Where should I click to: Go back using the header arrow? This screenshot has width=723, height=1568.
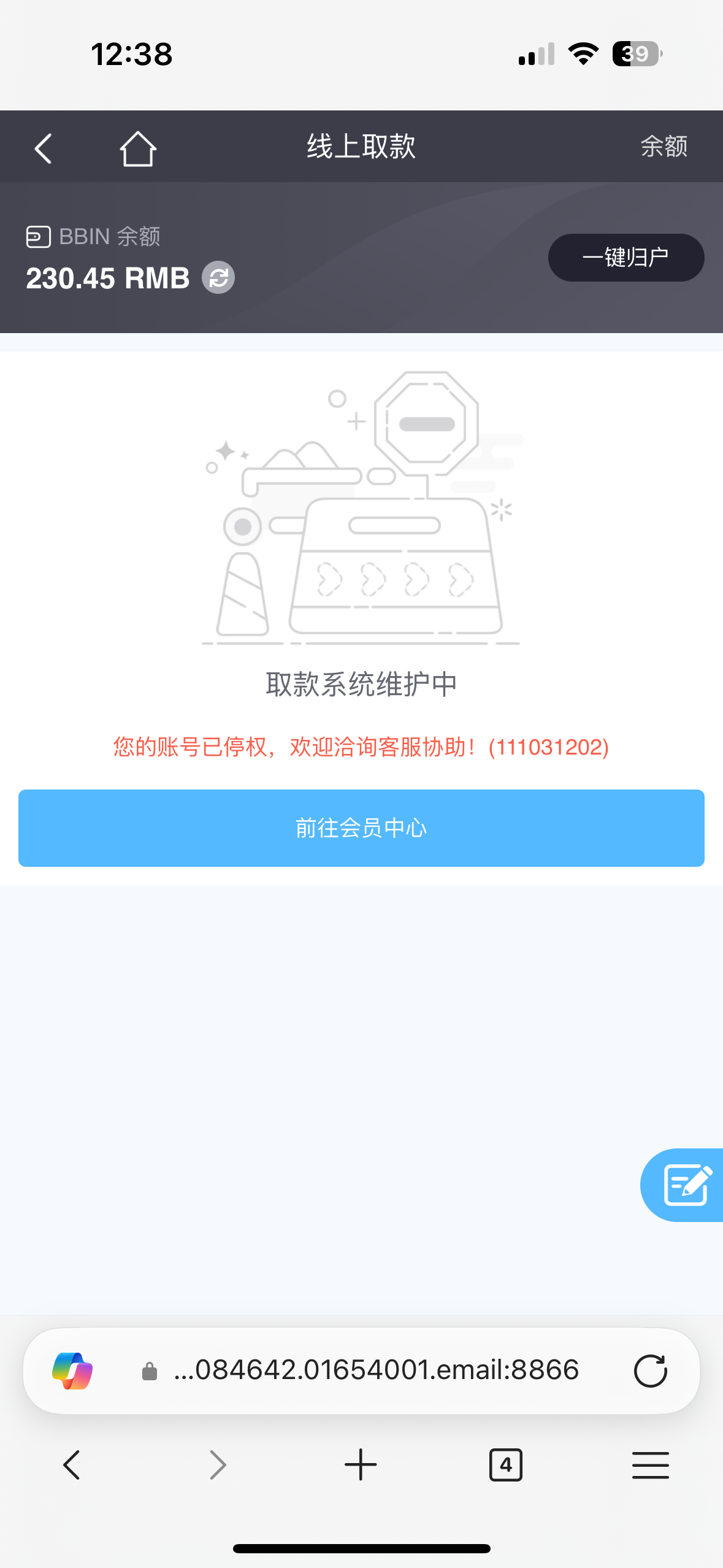point(43,148)
